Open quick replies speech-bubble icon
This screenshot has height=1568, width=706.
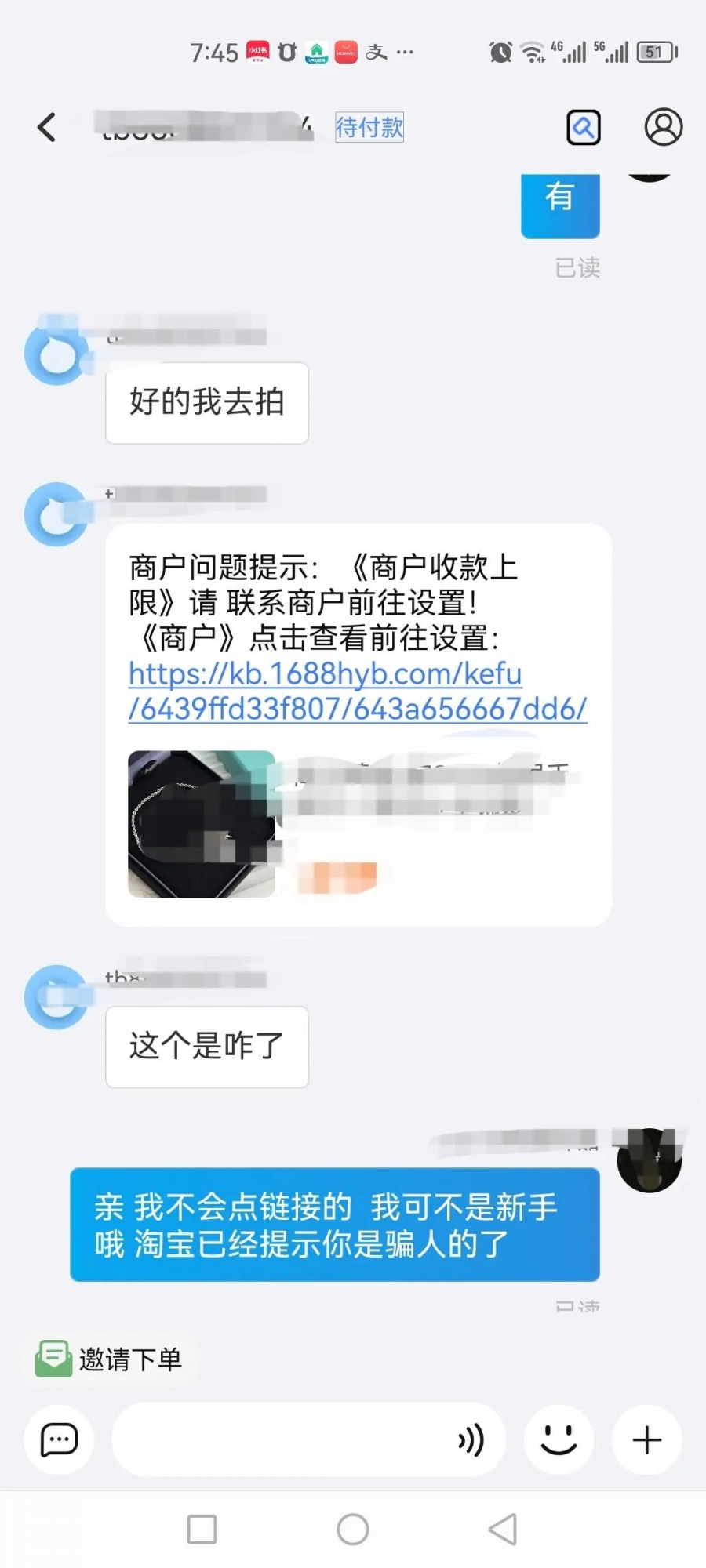tap(59, 1439)
